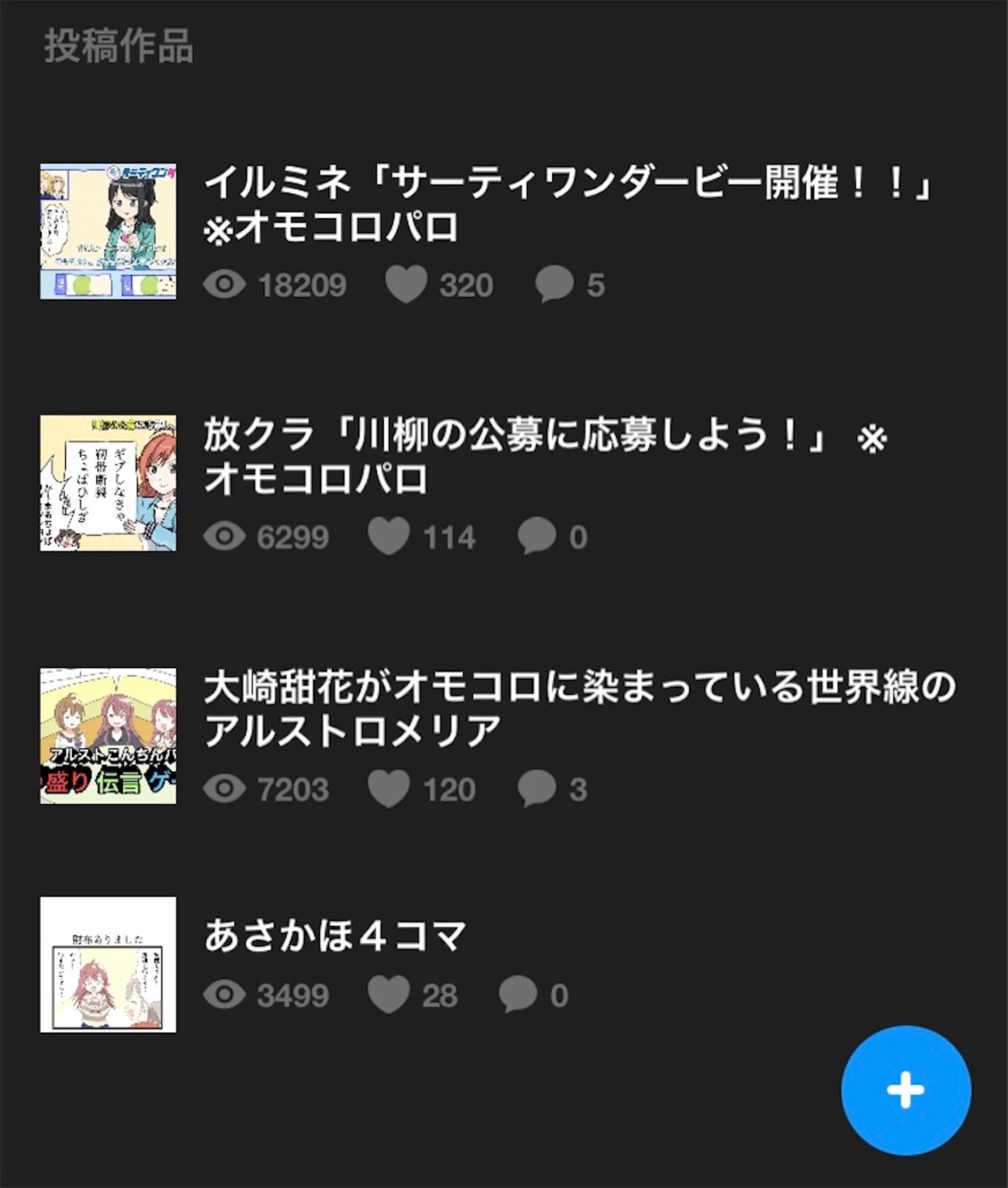Open 大崎甜花がオモコロに染まっている世界線のアルストロメリア
The height and width of the screenshot is (1188, 1008).
pos(578,708)
